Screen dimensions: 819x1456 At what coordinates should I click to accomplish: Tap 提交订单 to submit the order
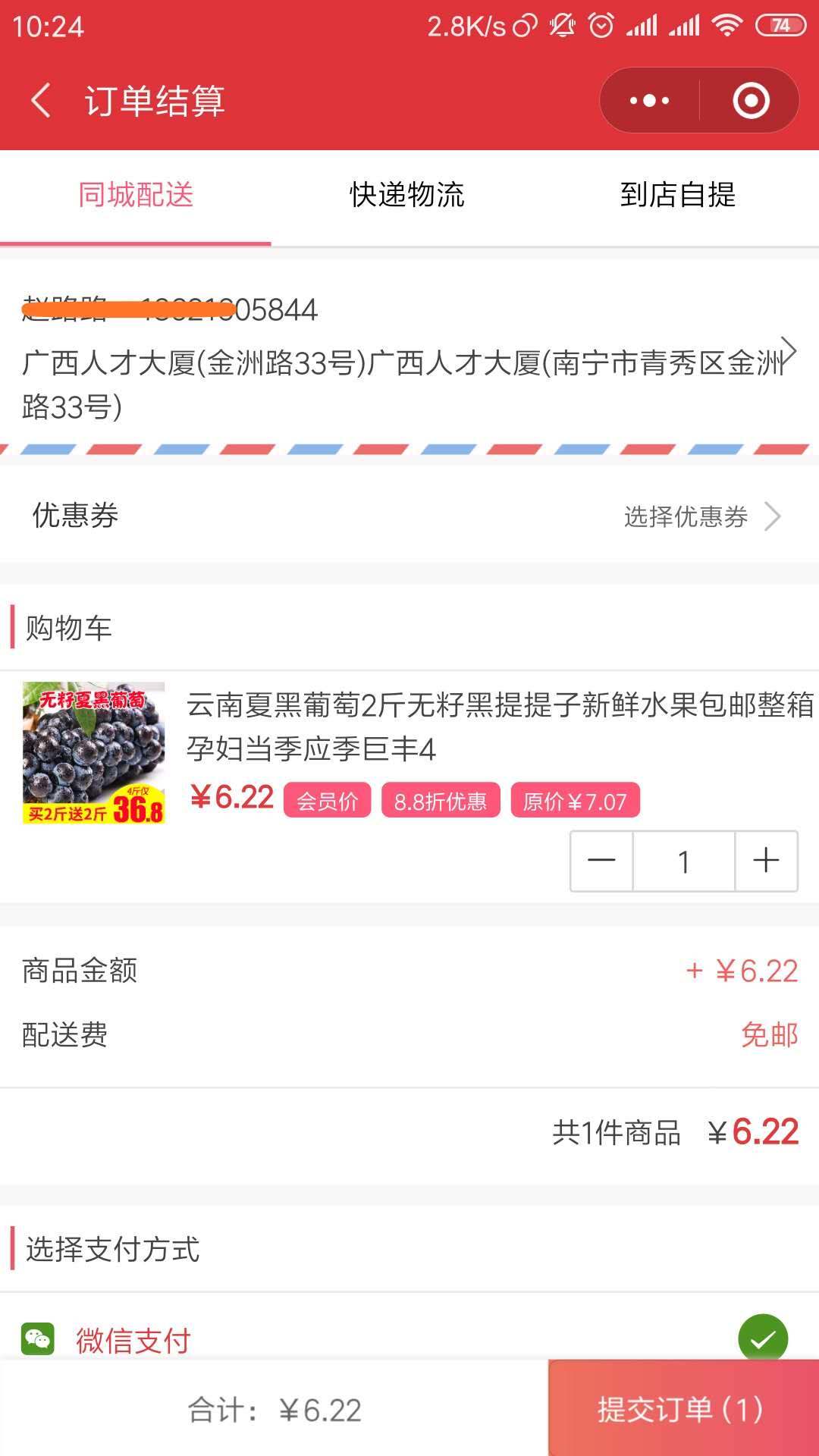pyautogui.click(x=683, y=1409)
